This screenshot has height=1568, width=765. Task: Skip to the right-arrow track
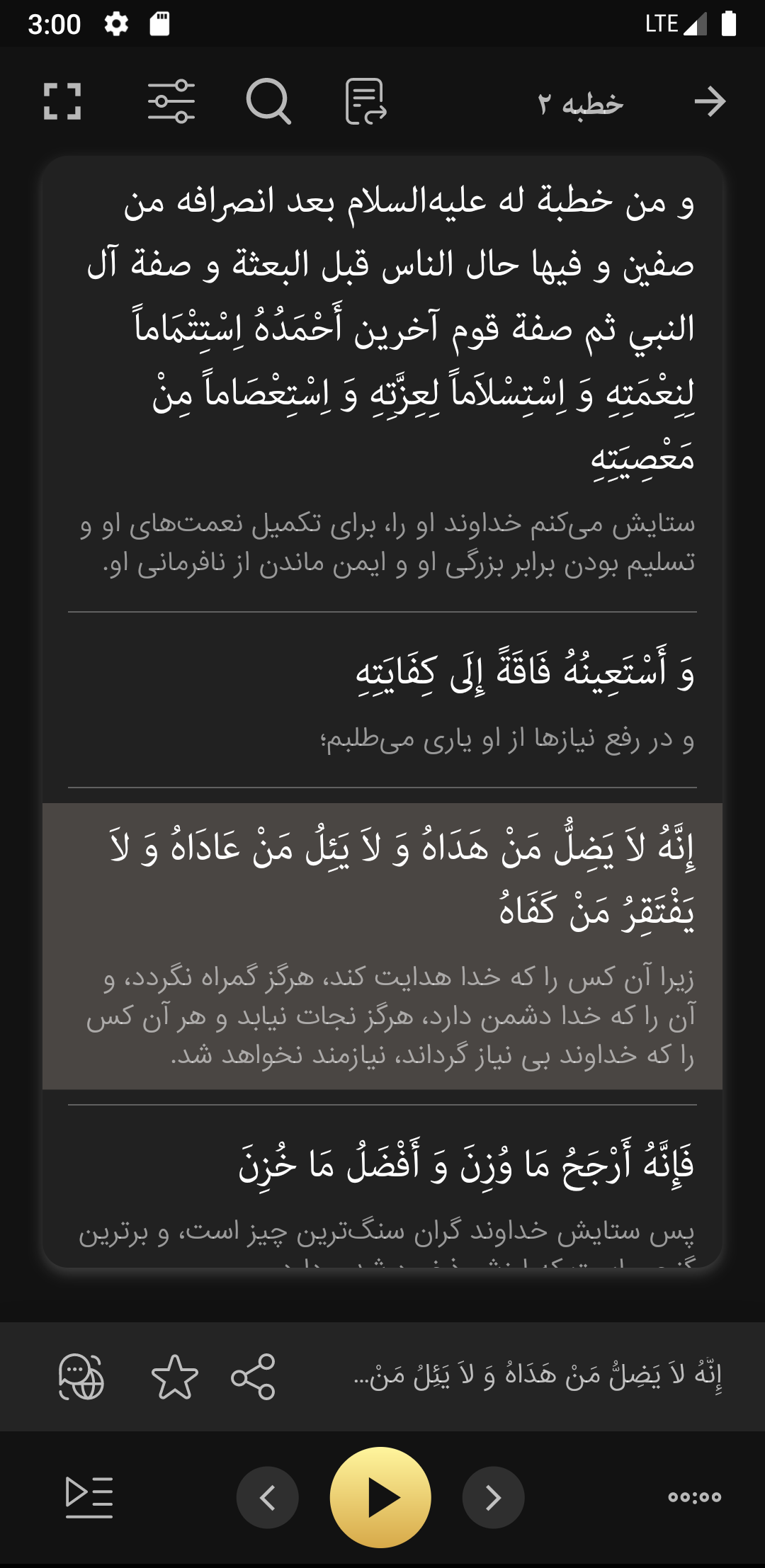click(493, 1497)
